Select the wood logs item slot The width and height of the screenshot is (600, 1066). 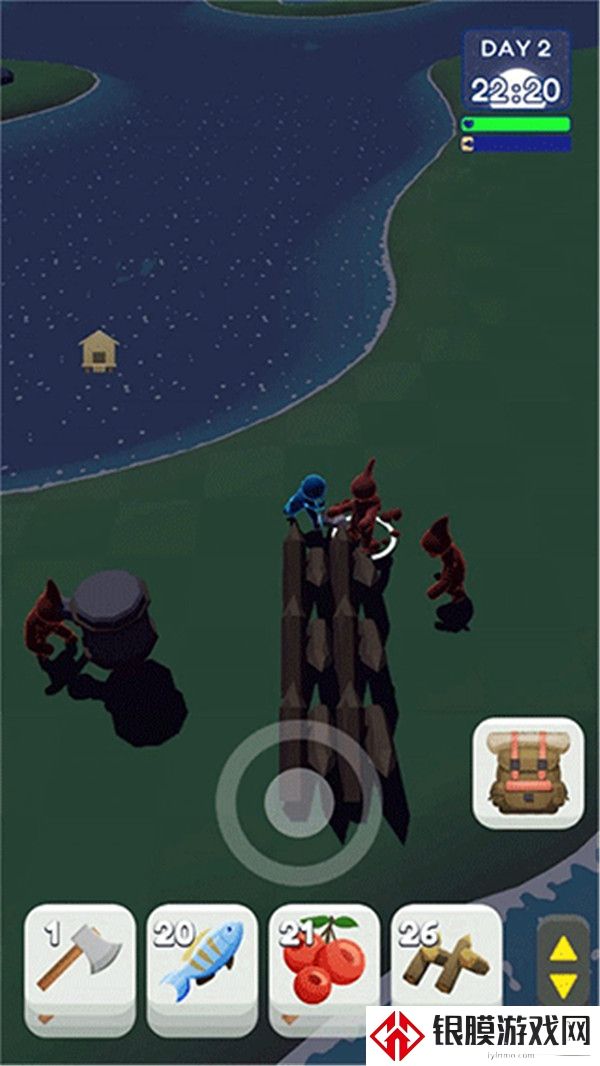[x=446, y=958]
